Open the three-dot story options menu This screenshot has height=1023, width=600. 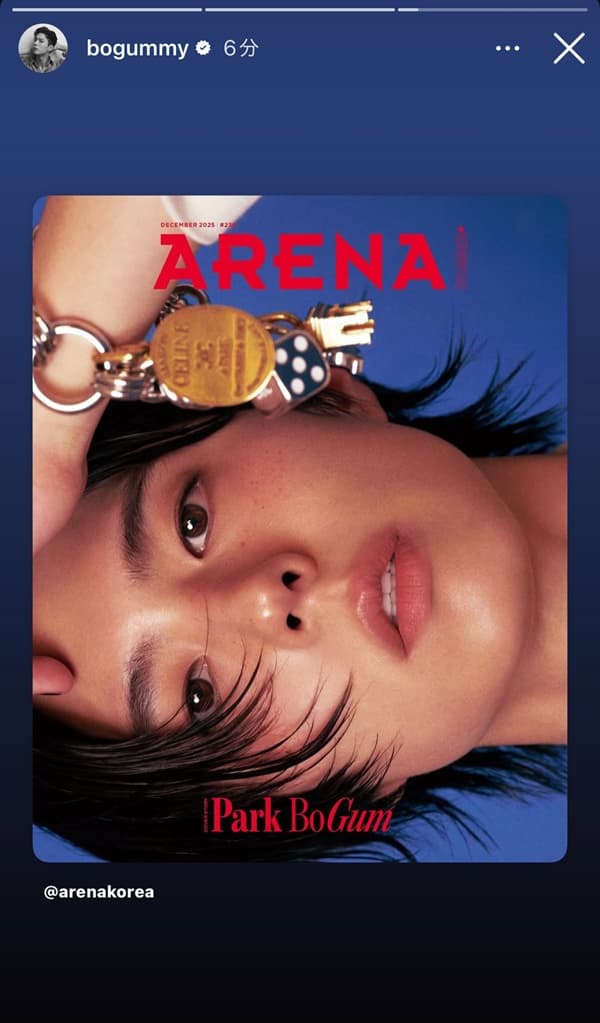click(x=508, y=48)
